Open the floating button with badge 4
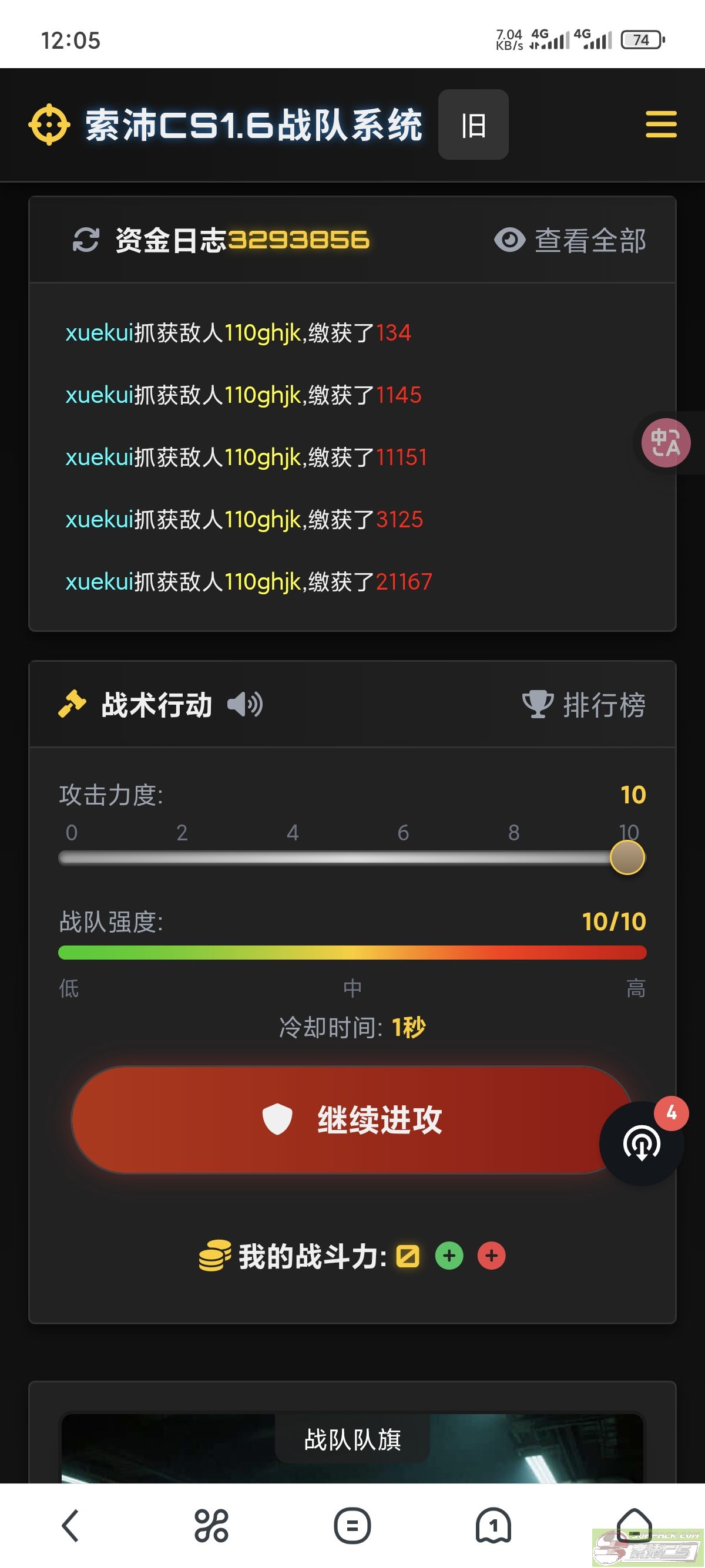 [642, 1143]
